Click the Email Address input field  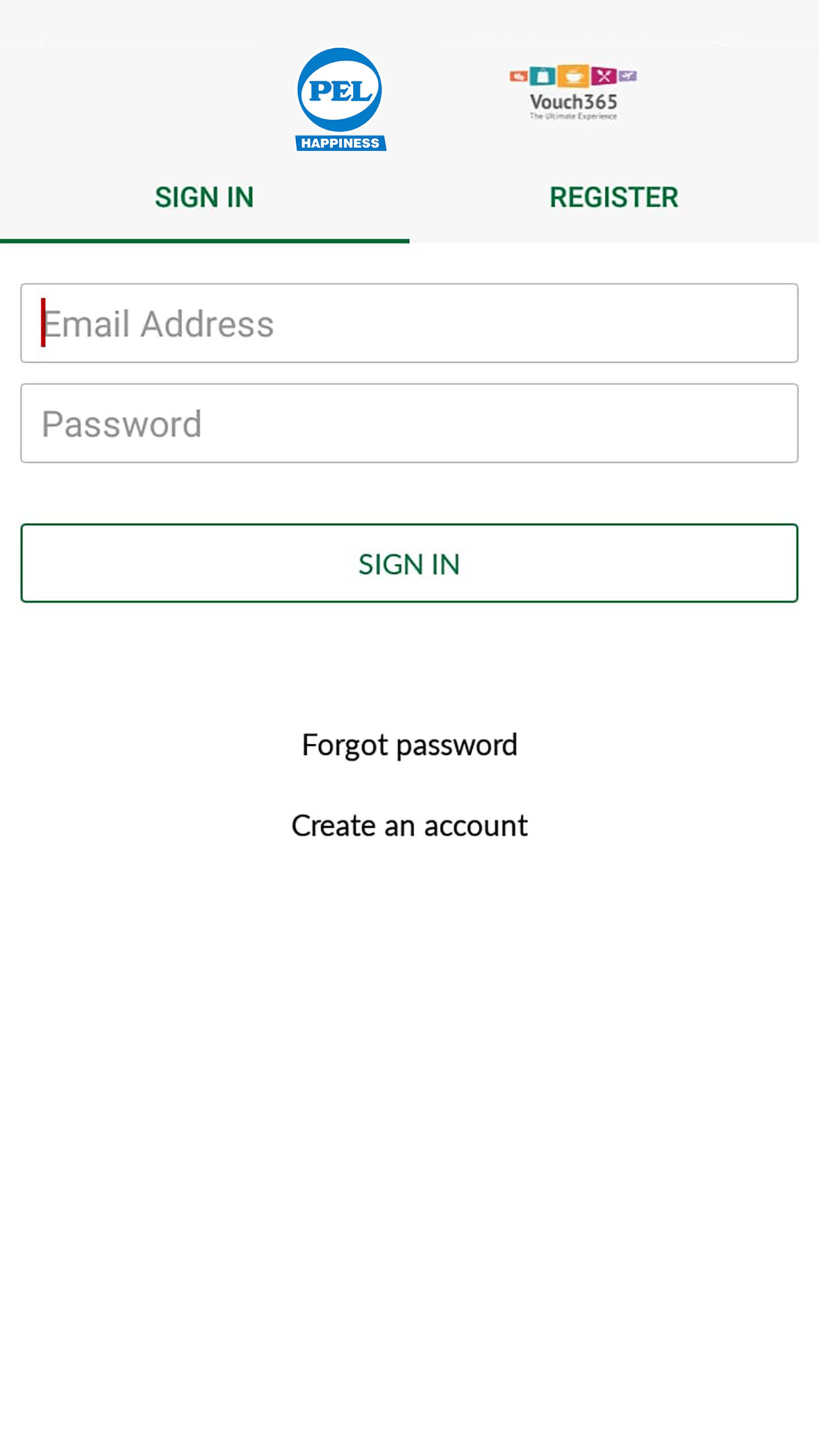(x=409, y=323)
